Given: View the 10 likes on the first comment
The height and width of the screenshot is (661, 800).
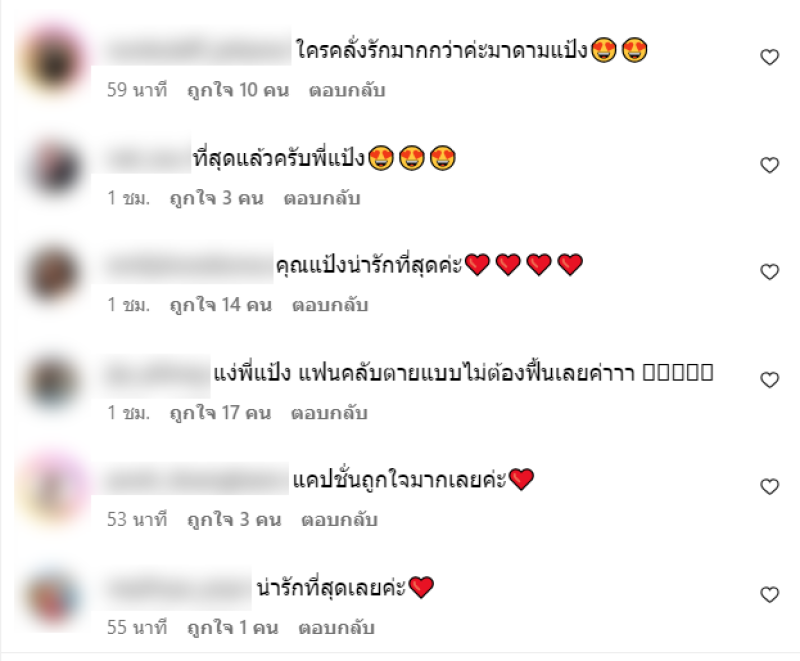Looking at the screenshot, I should (238, 91).
